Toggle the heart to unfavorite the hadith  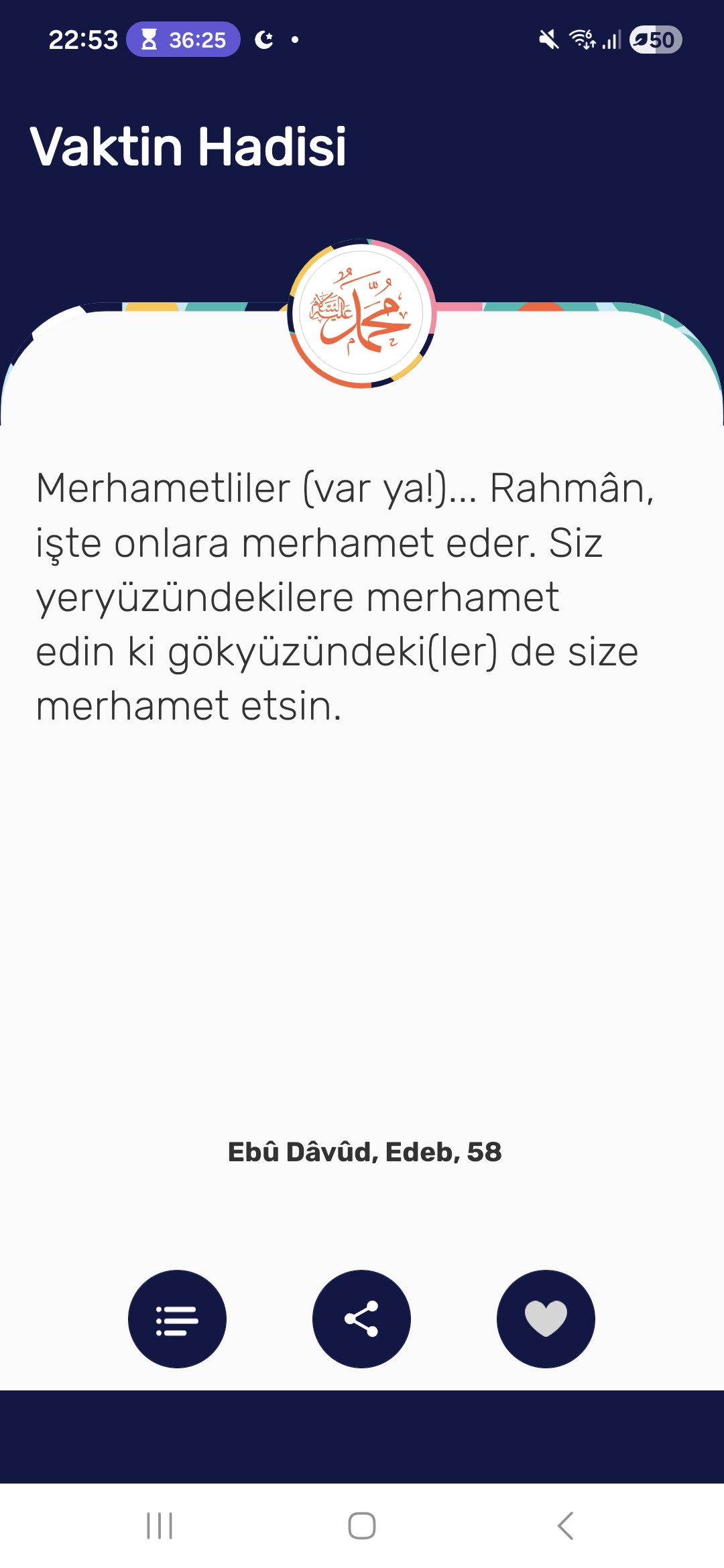[546, 1318]
